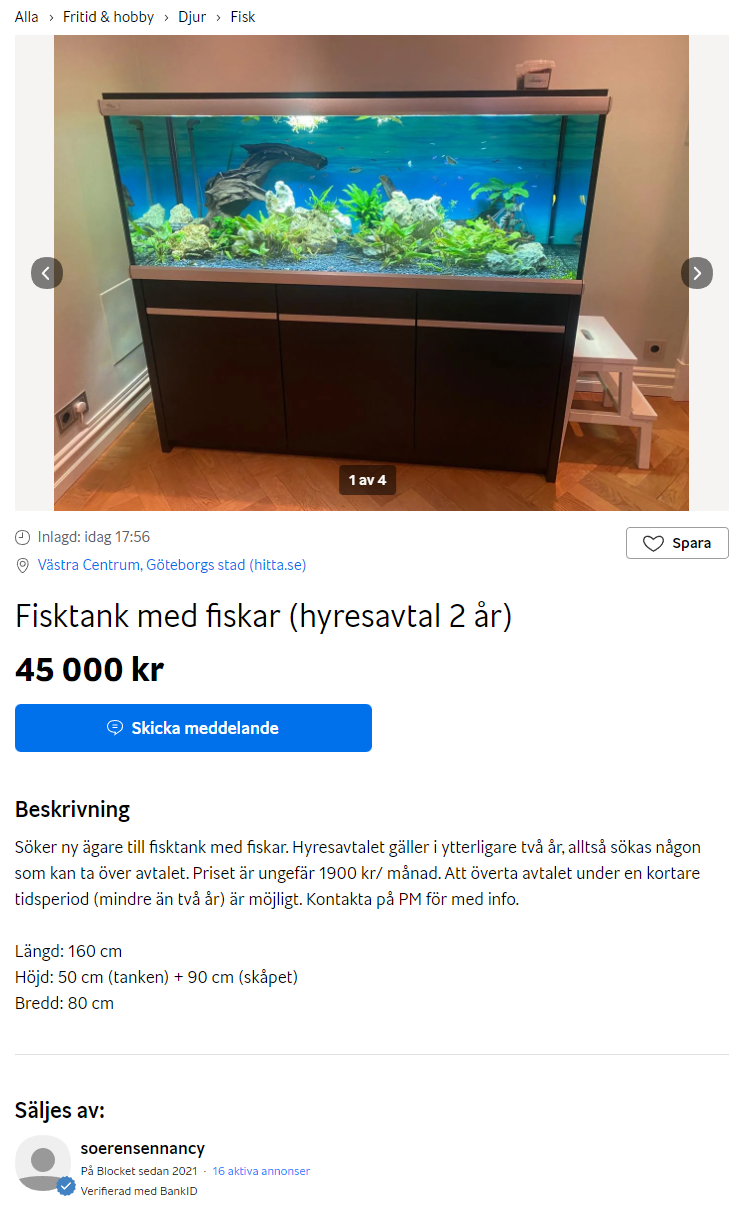Open seller soerensennancy's profile

[142, 1149]
